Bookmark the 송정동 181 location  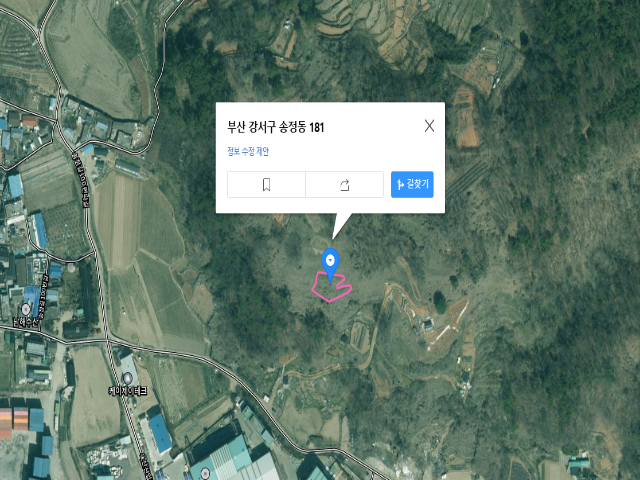pyautogui.click(x=266, y=185)
